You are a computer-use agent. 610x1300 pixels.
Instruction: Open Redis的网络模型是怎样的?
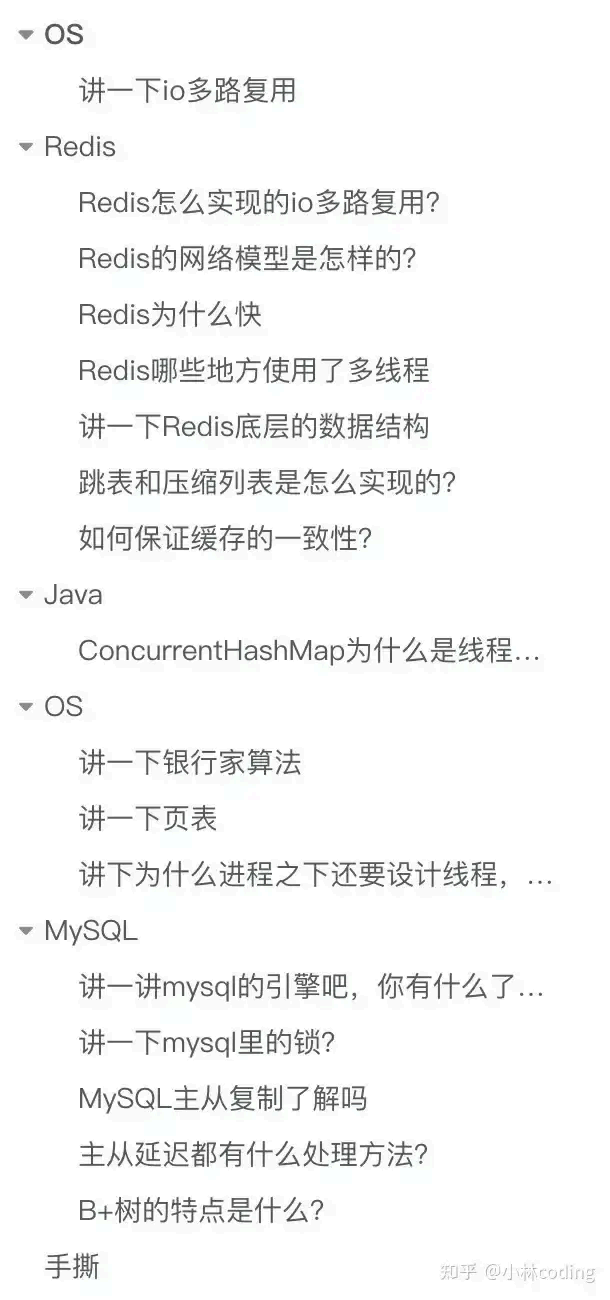246,259
